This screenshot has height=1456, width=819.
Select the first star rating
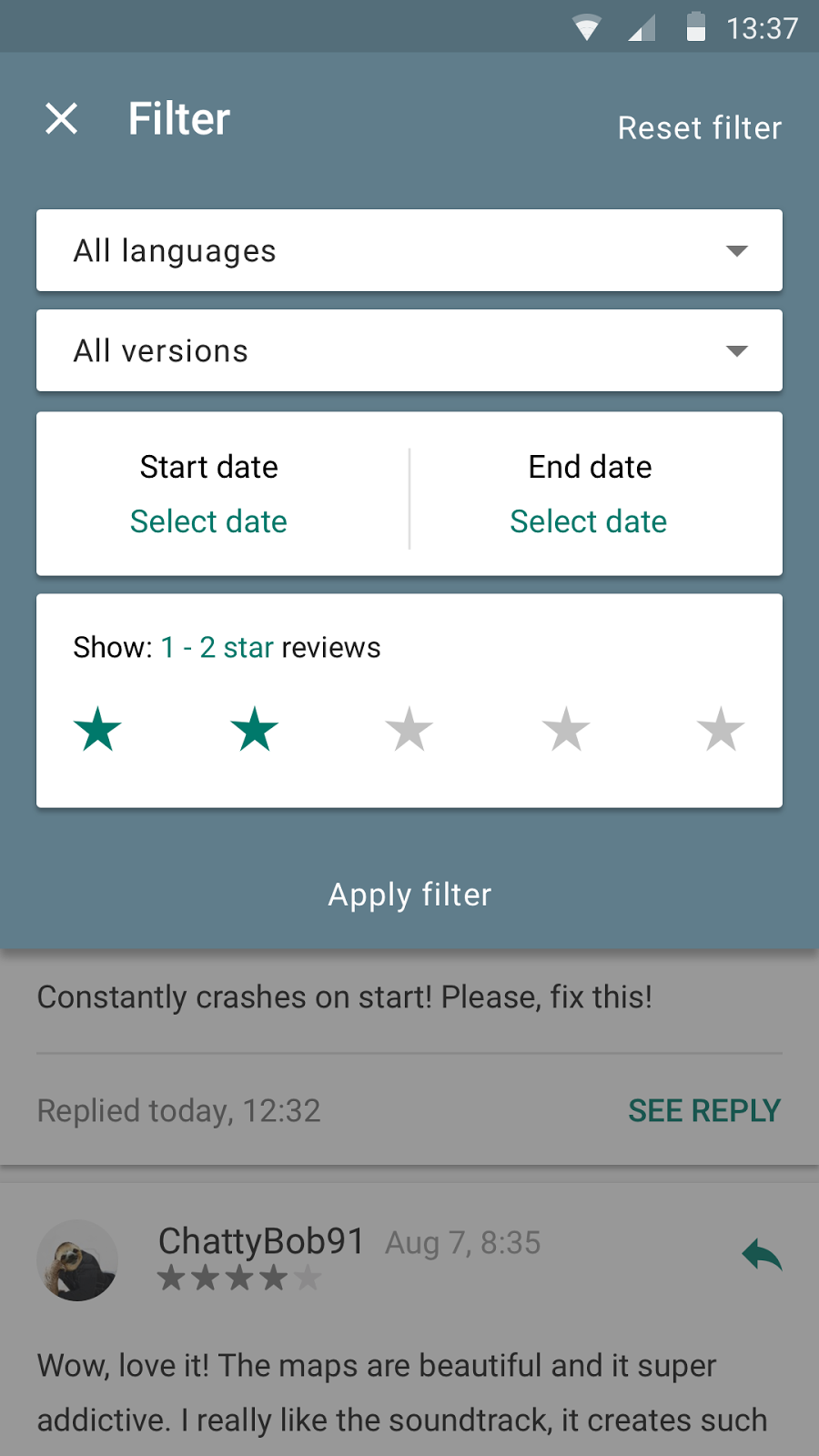click(x=97, y=729)
